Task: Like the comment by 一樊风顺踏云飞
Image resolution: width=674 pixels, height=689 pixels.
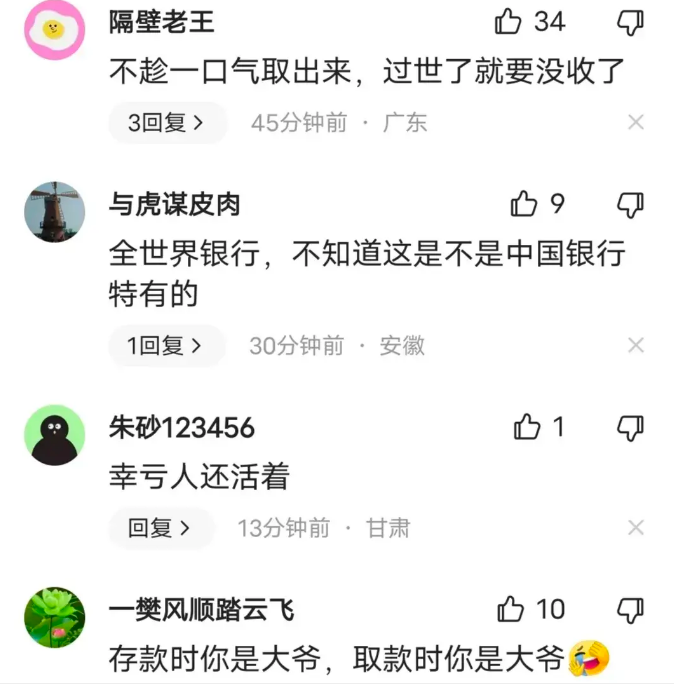Action: point(511,608)
